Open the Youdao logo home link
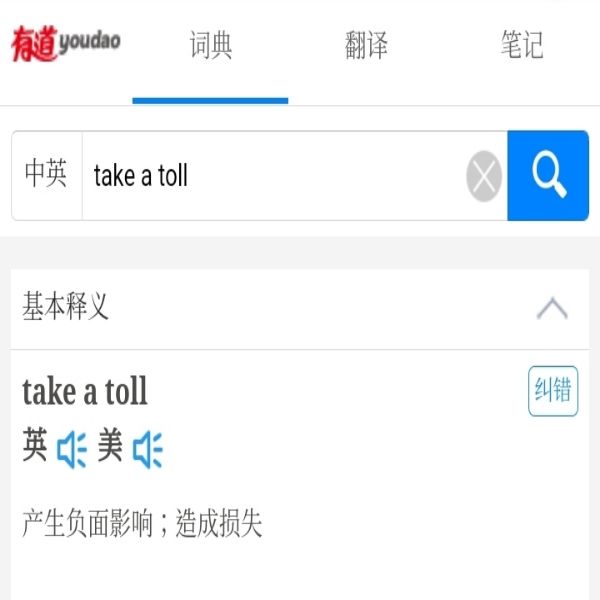Viewport: 600px width, 600px height. point(66,44)
